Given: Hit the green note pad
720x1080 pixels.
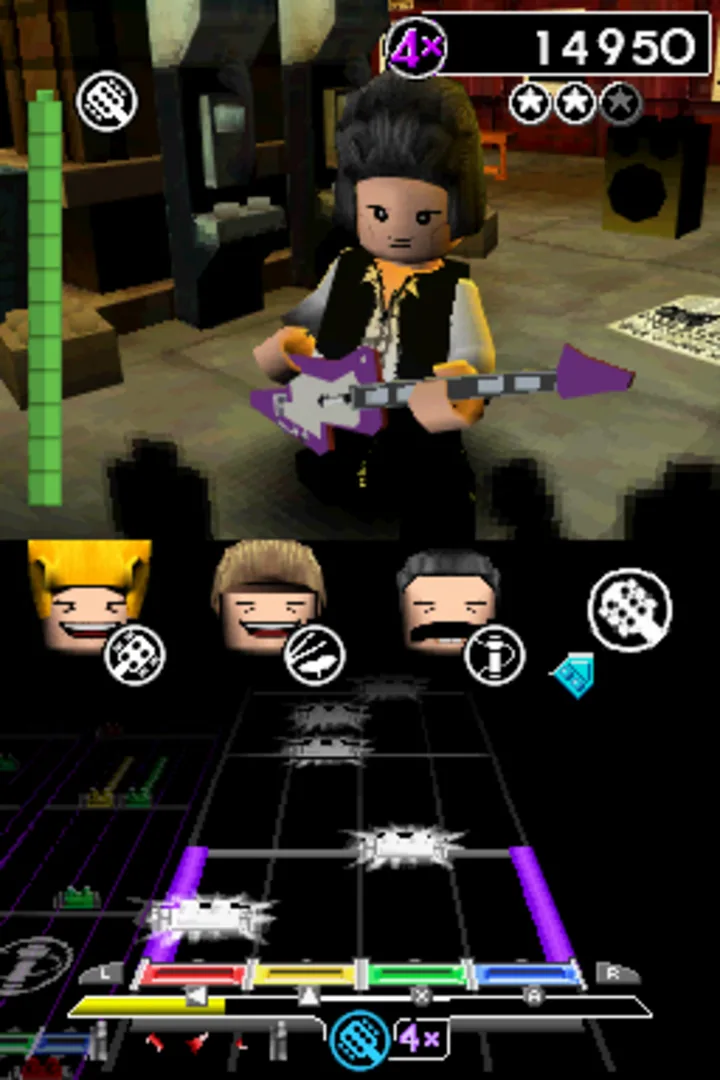Looking at the screenshot, I should 420,973.
